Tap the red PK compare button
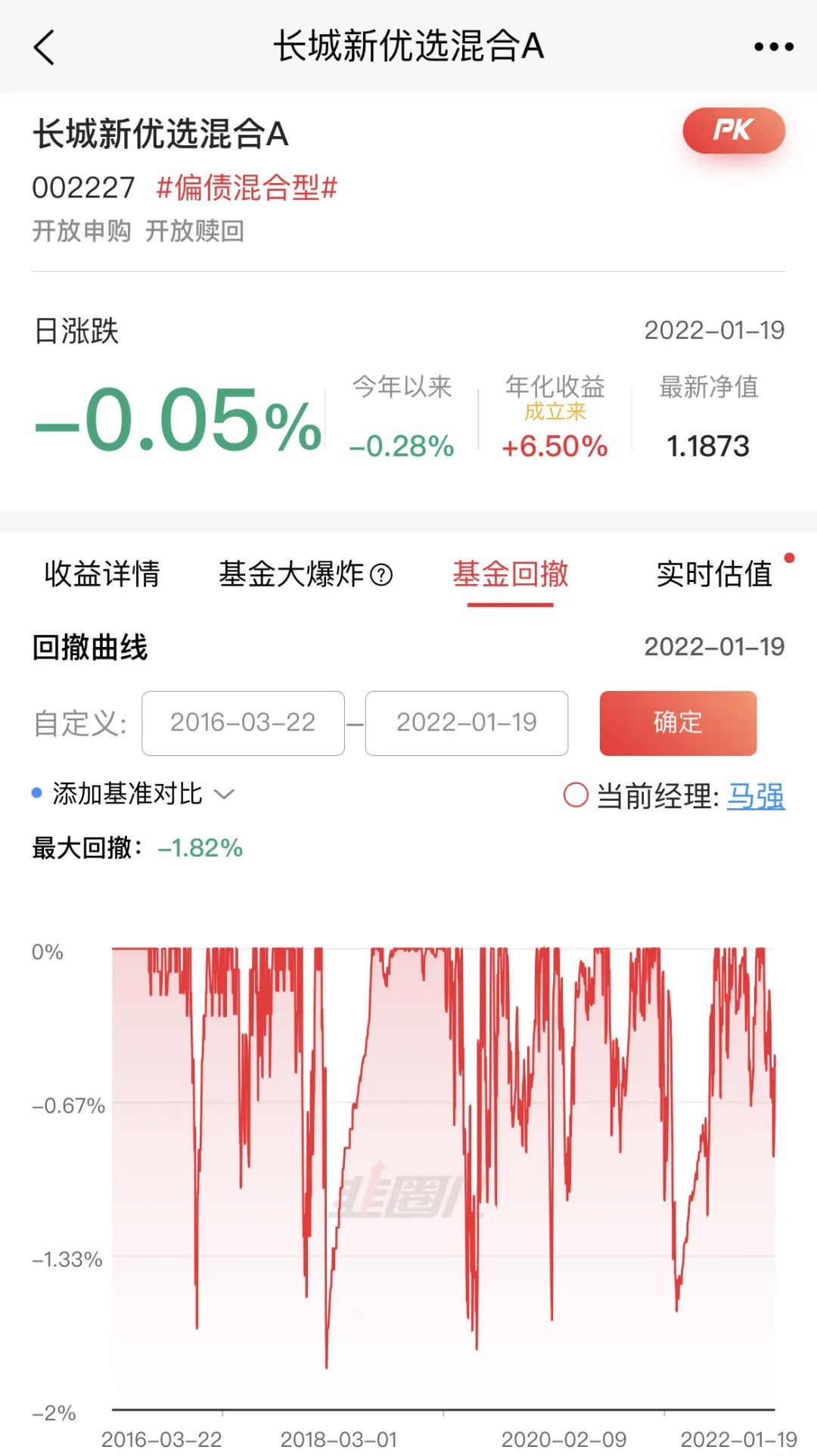The height and width of the screenshot is (1456, 817). pyautogui.click(x=733, y=130)
